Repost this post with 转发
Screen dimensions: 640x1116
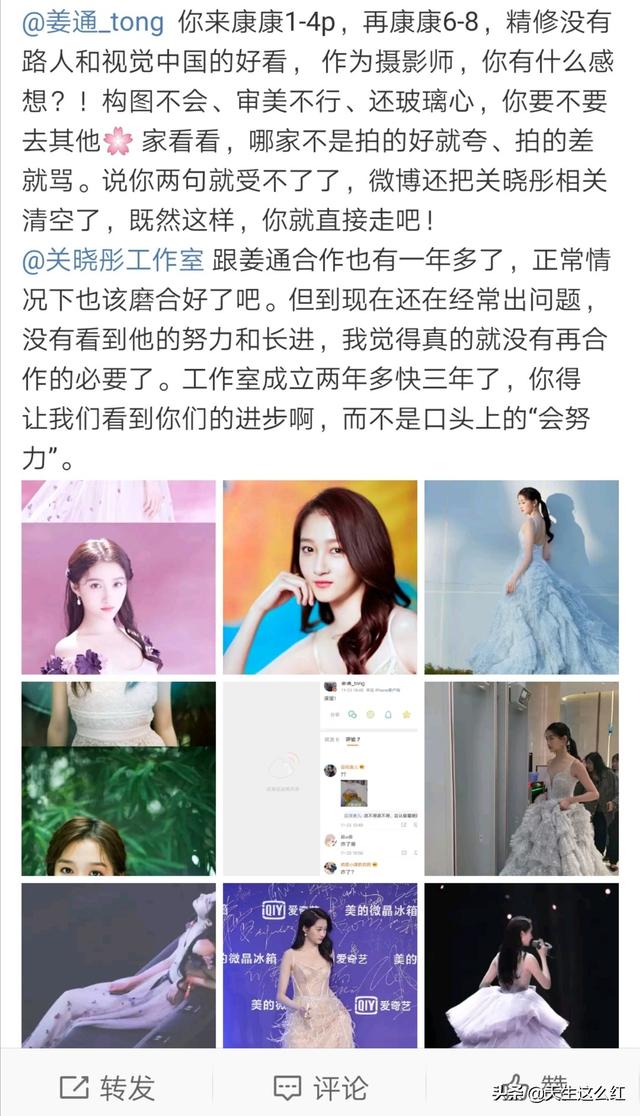click(x=108, y=1087)
